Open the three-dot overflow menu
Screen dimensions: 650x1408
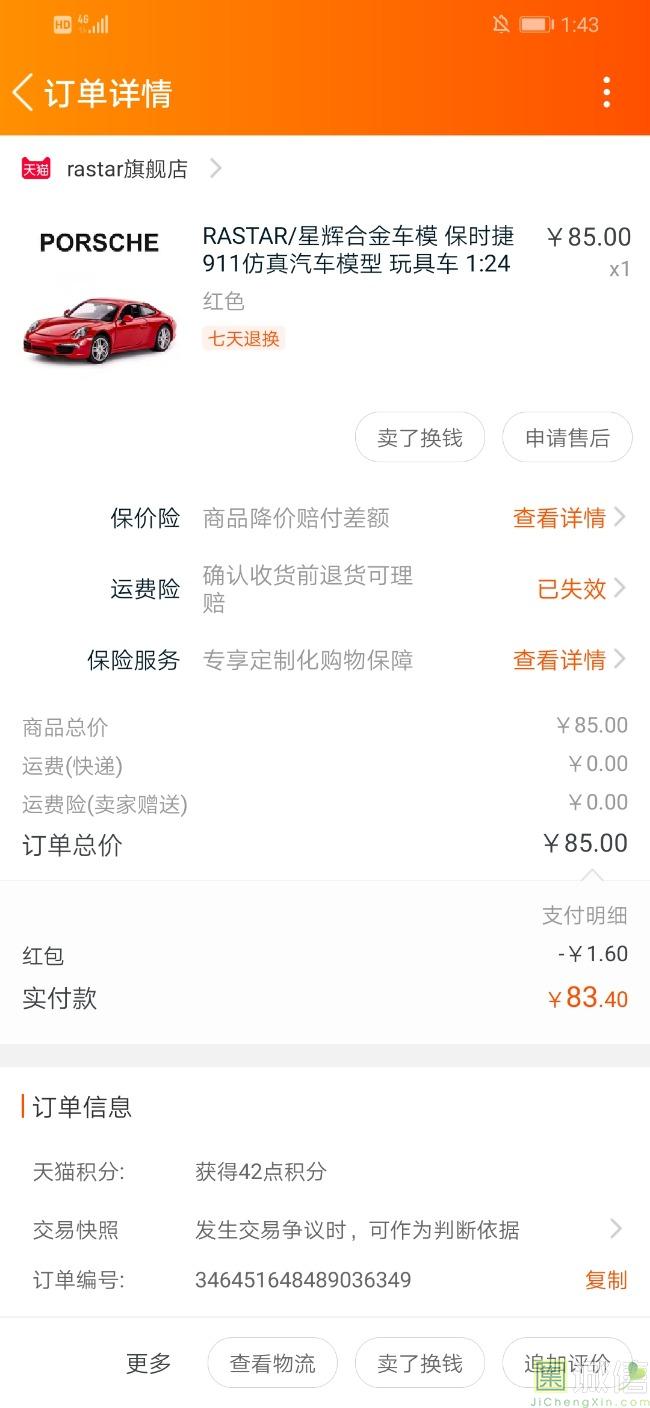[x=606, y=92]
